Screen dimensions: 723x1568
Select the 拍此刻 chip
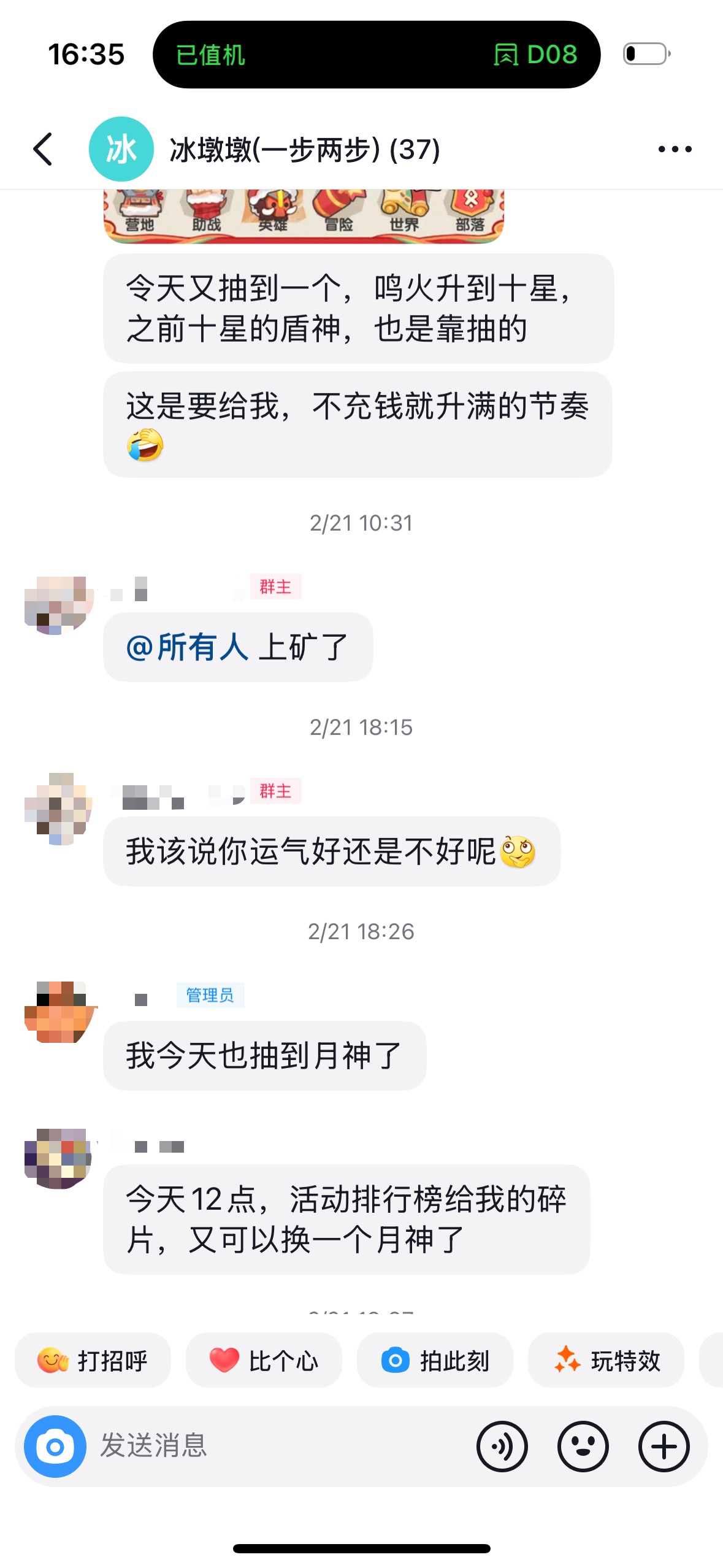tap(435, 1361)
